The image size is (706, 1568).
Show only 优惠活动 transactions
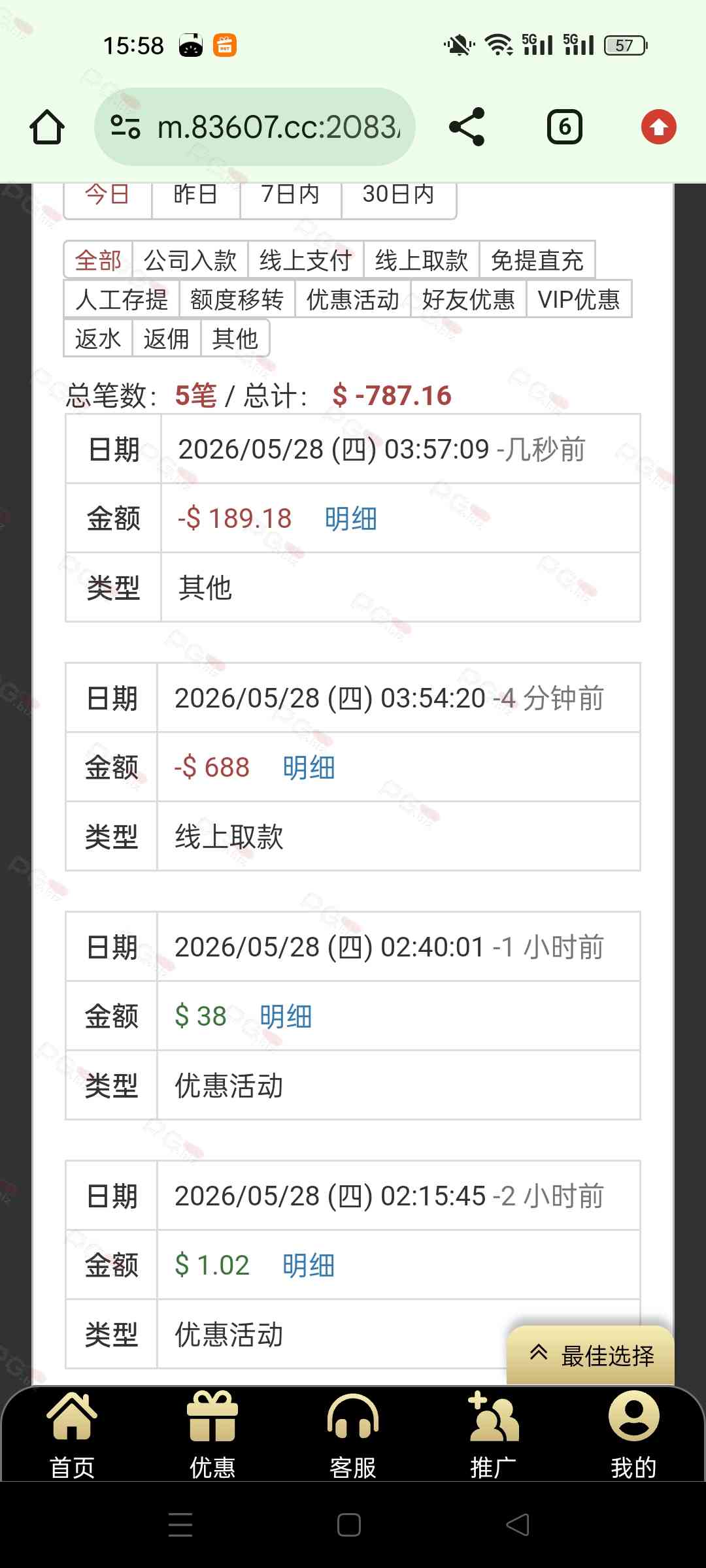353,300
